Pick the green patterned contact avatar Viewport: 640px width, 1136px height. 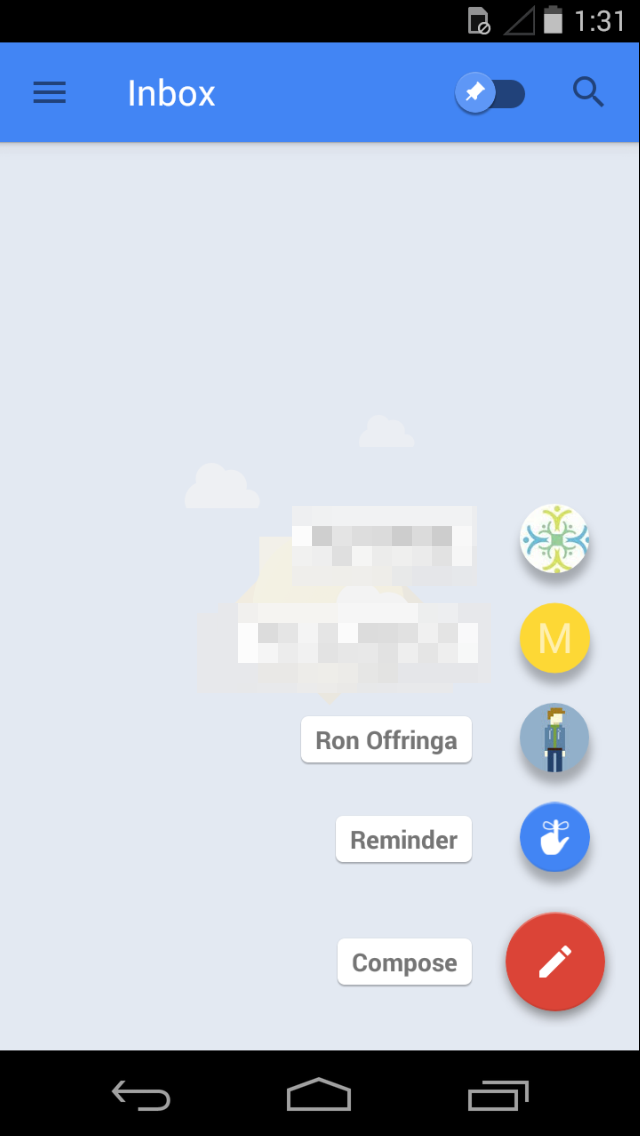tap(555, 539)
